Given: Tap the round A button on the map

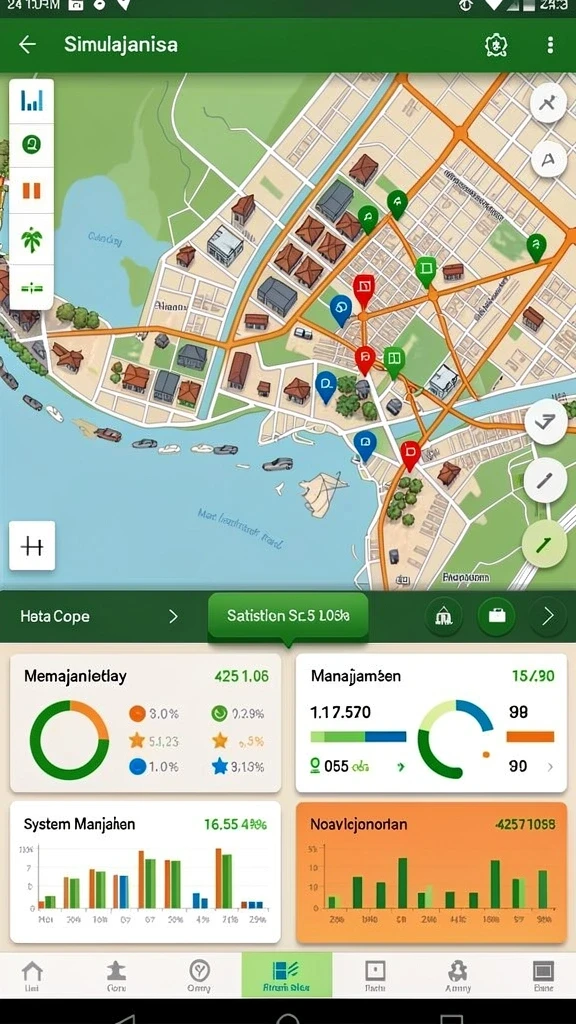Looking at the screenshot, I should (549, 159).
